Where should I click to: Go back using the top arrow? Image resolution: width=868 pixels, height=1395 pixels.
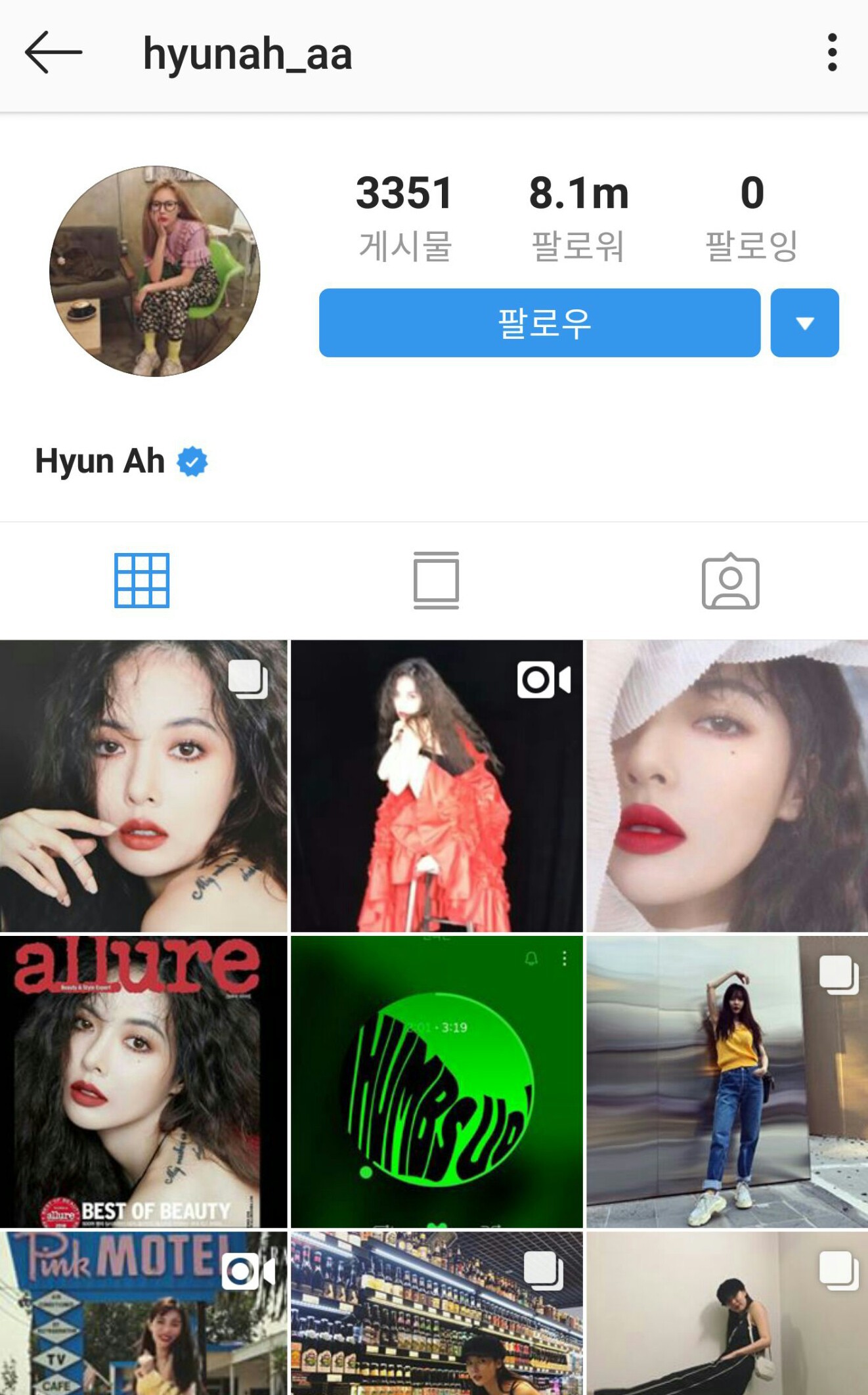click(x=53, y=53)
